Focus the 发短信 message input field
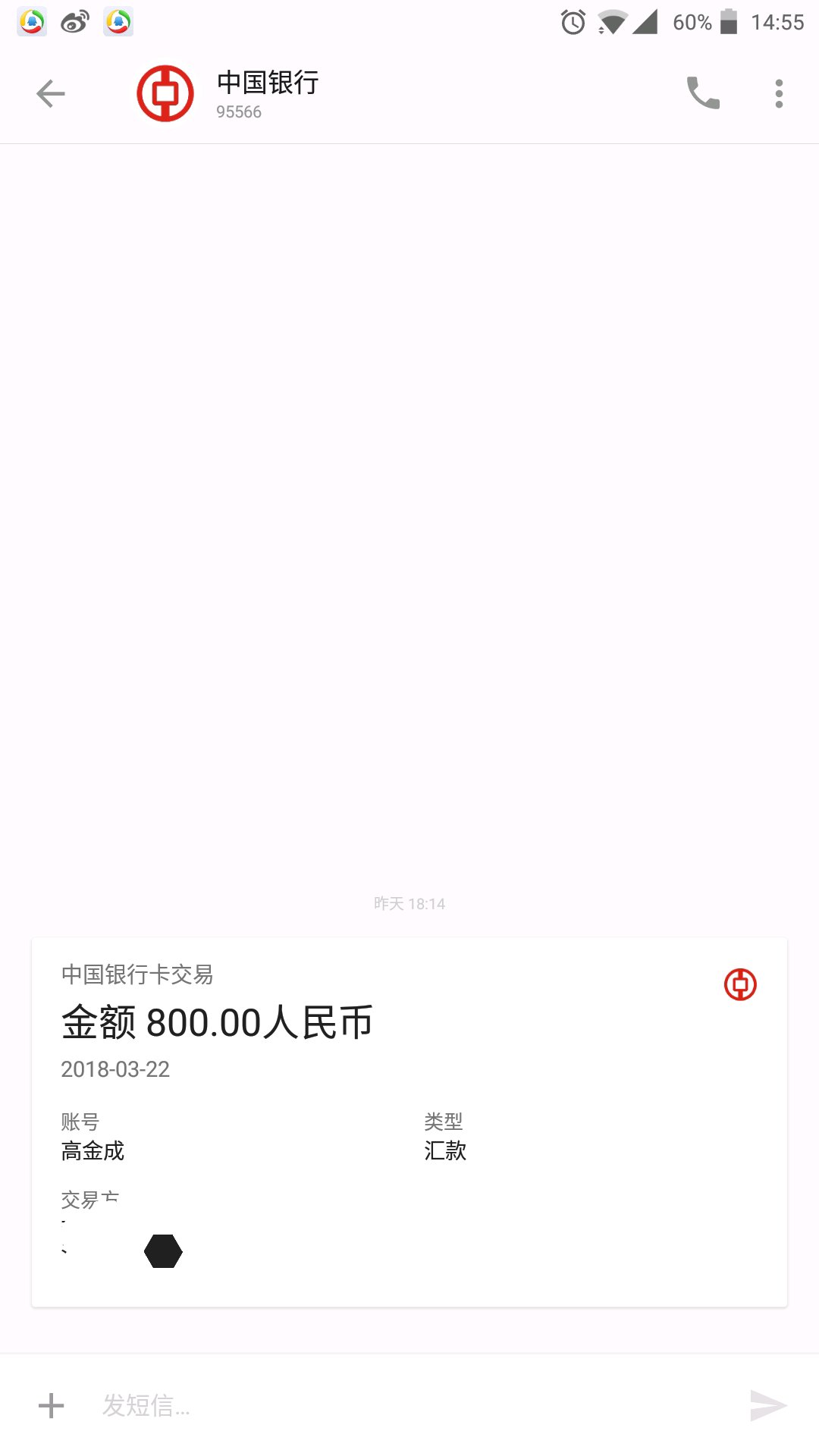This screenshot has width=819, height=1456. [409, 1405]
